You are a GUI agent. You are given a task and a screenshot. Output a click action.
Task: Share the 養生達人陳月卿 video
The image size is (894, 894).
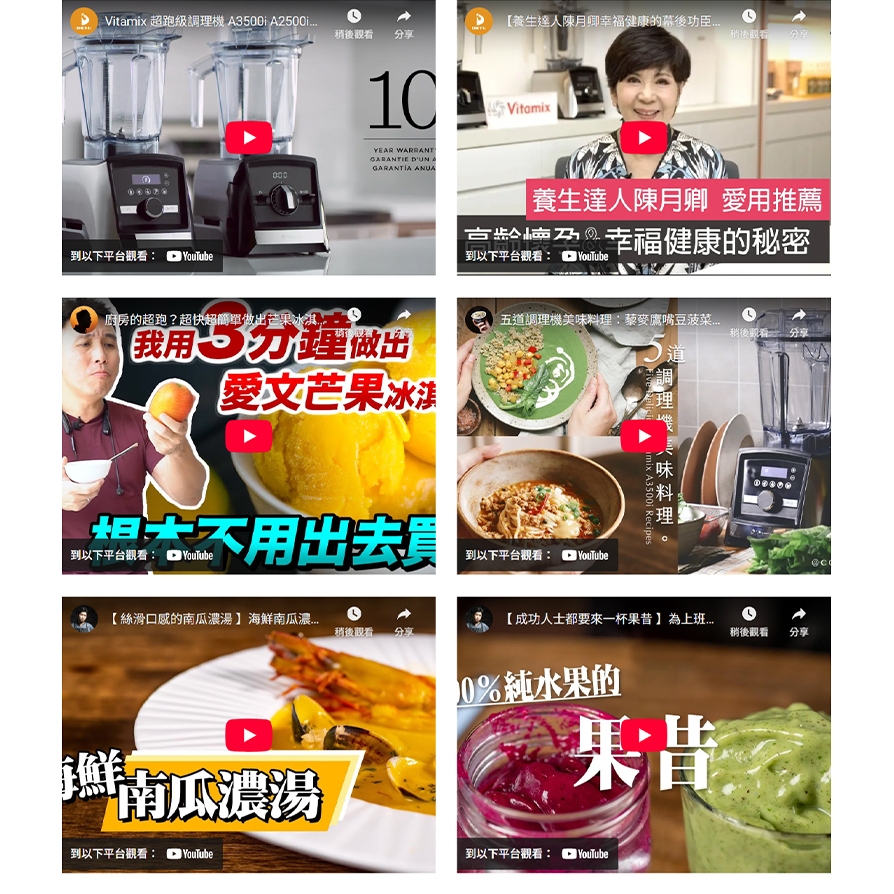(799, 23)
